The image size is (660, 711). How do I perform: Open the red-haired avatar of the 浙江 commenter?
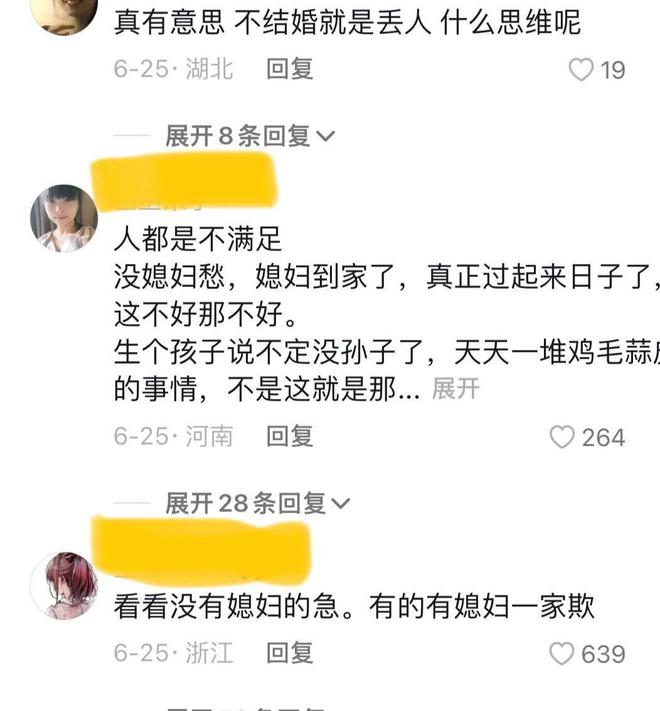[x=64, y=584]
